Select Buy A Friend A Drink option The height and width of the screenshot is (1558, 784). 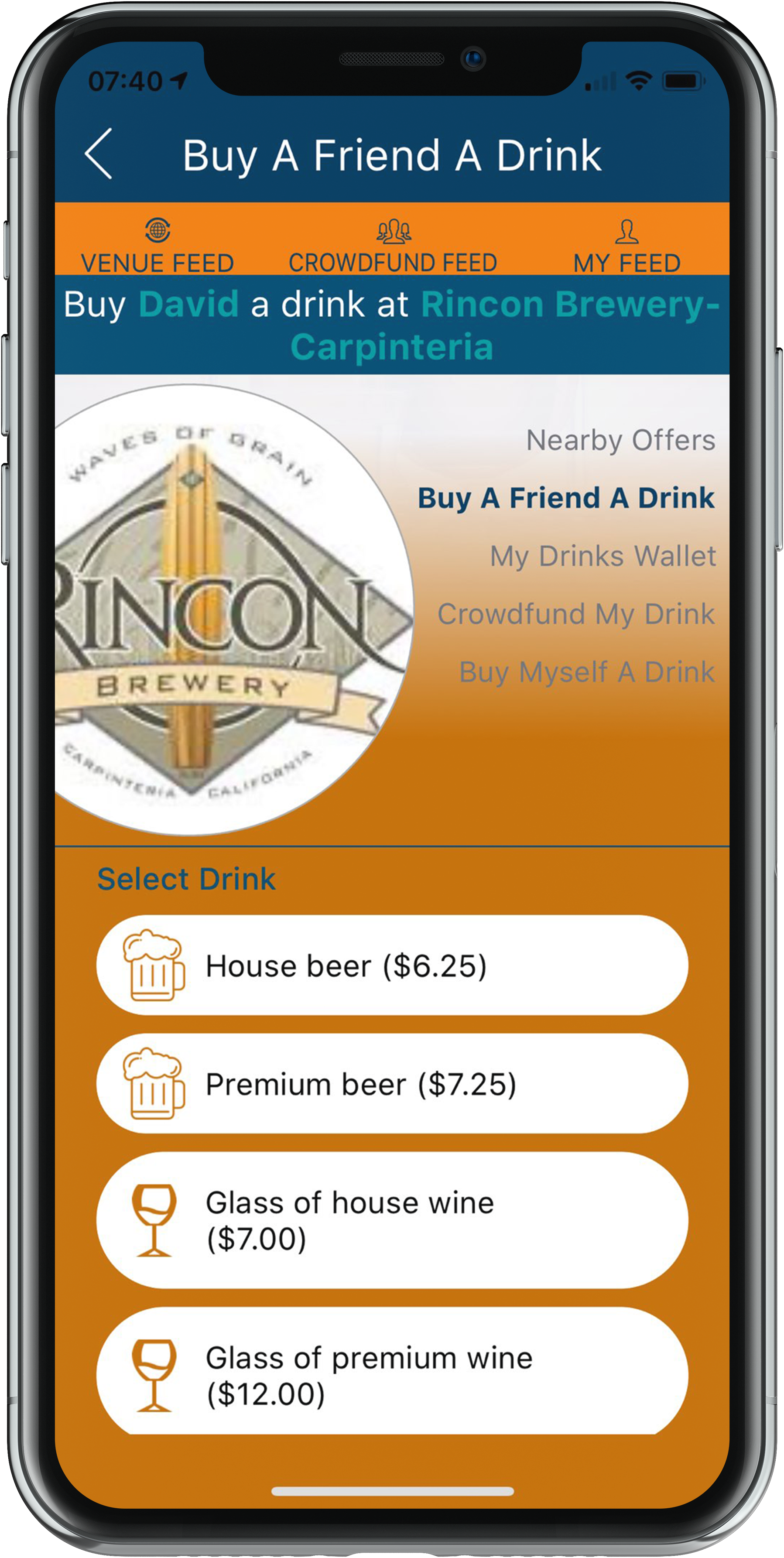[x=566, y=498]
